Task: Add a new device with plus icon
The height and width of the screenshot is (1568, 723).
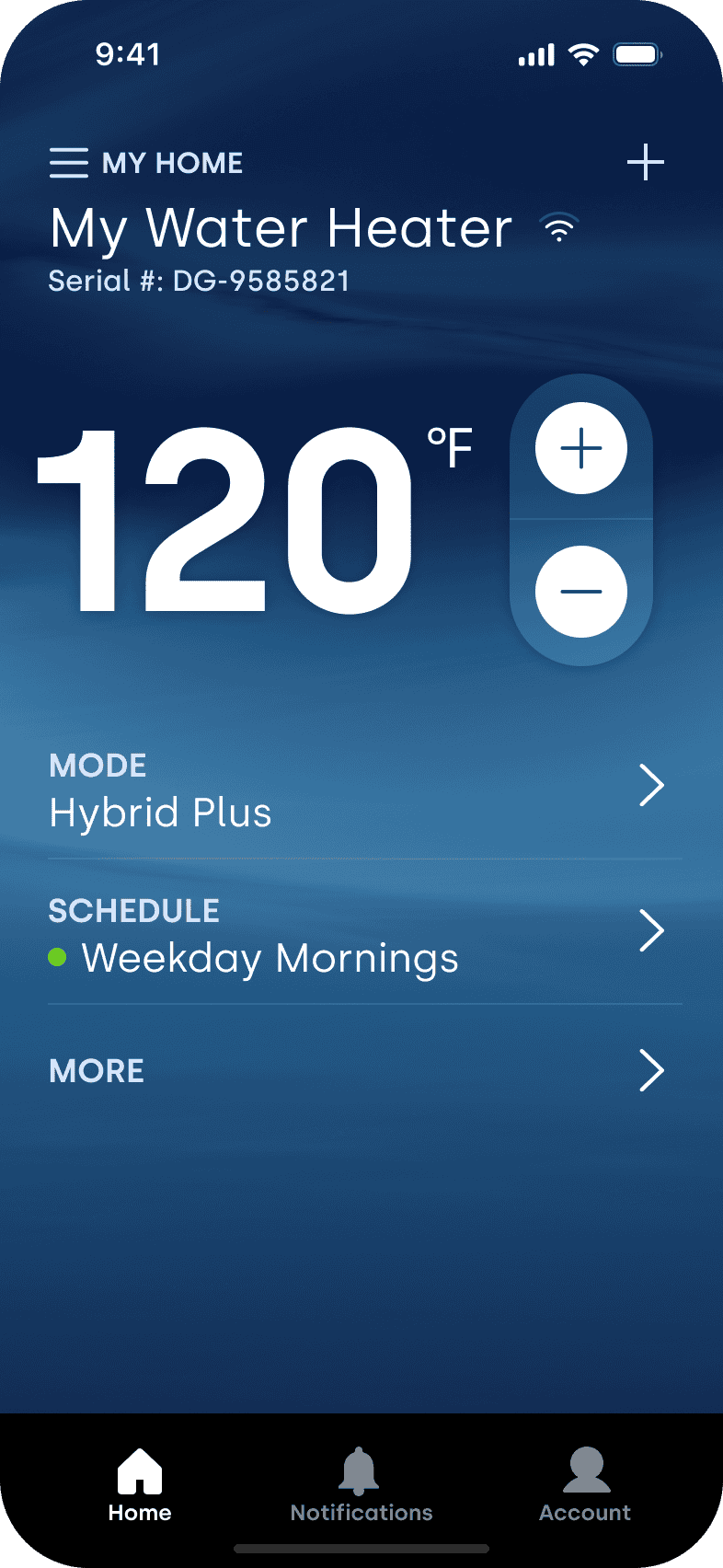Action: pyautogui.click(x=646, y=162)
